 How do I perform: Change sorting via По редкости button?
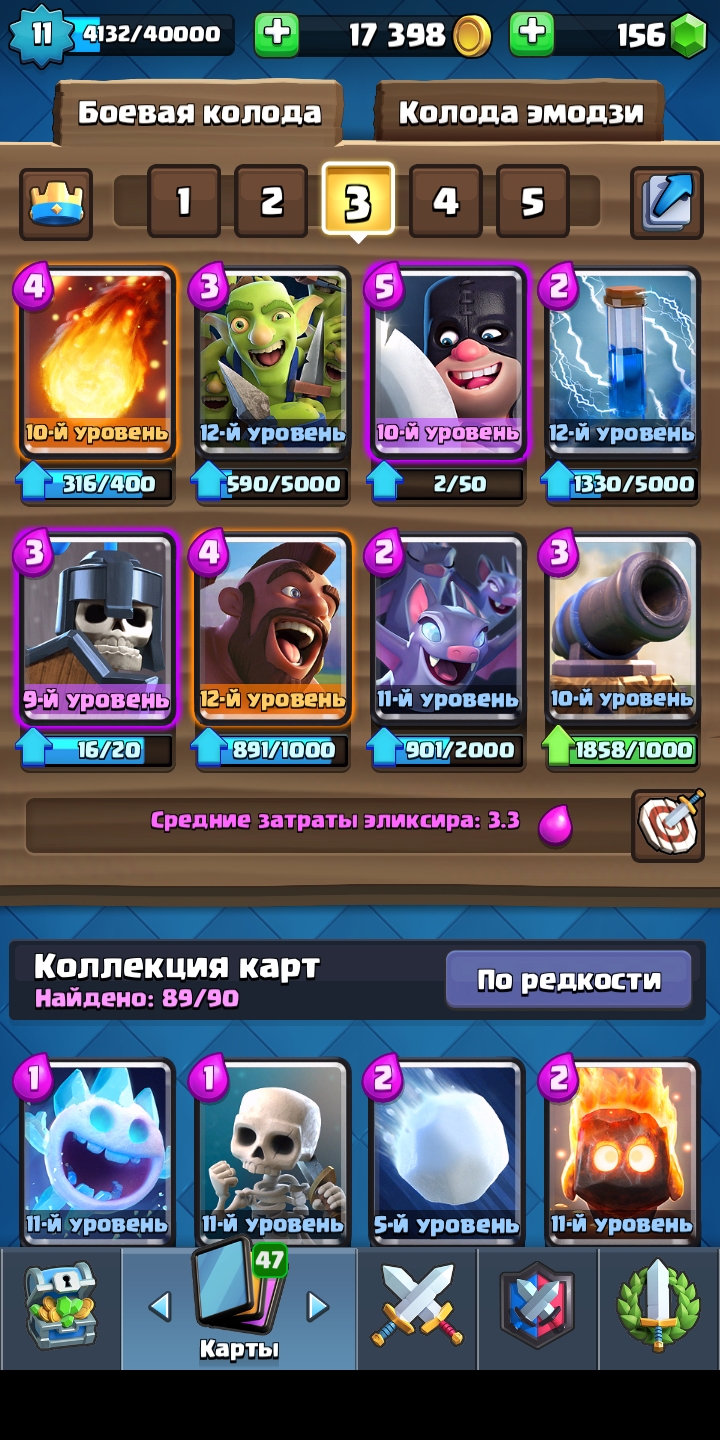[x=568, y=979]
